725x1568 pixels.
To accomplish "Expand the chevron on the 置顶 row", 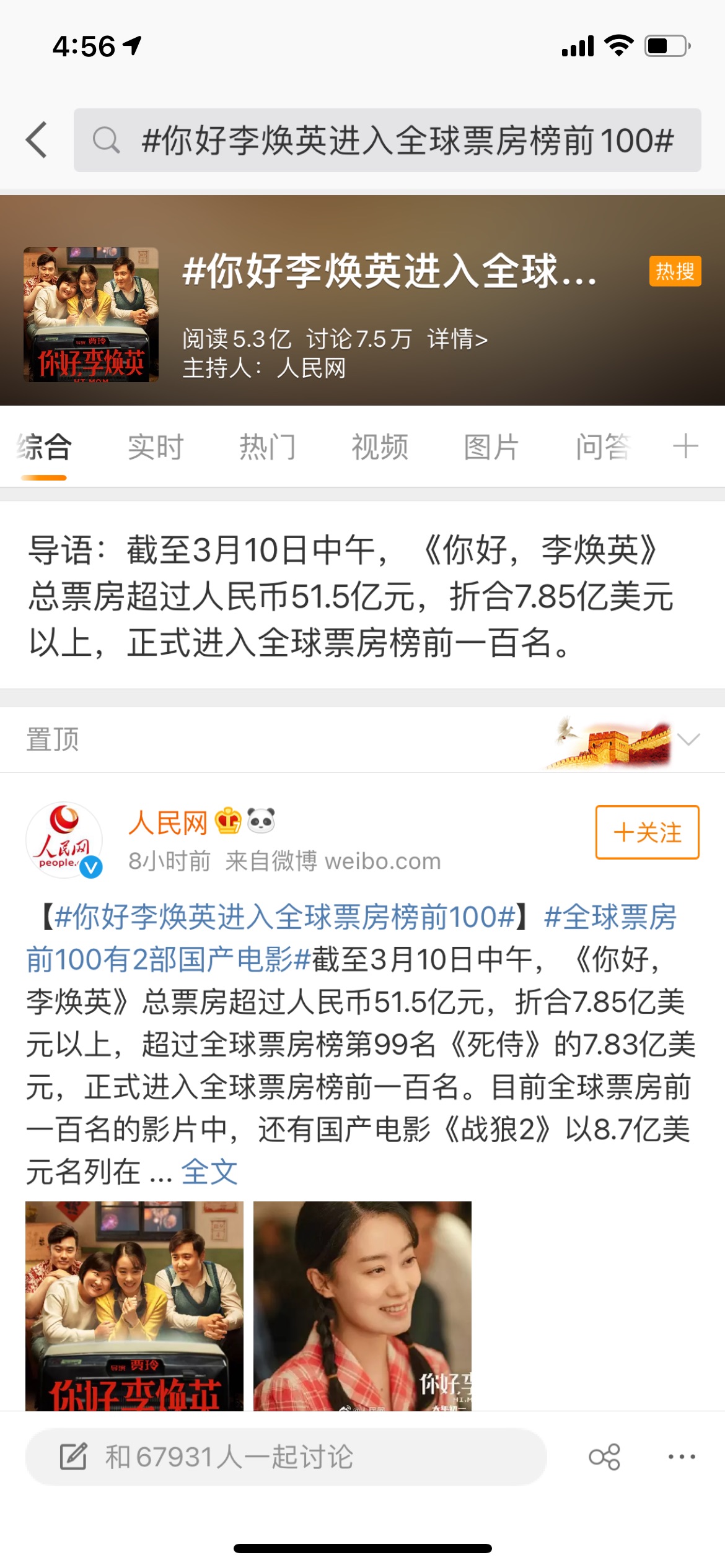I will 688,739.
